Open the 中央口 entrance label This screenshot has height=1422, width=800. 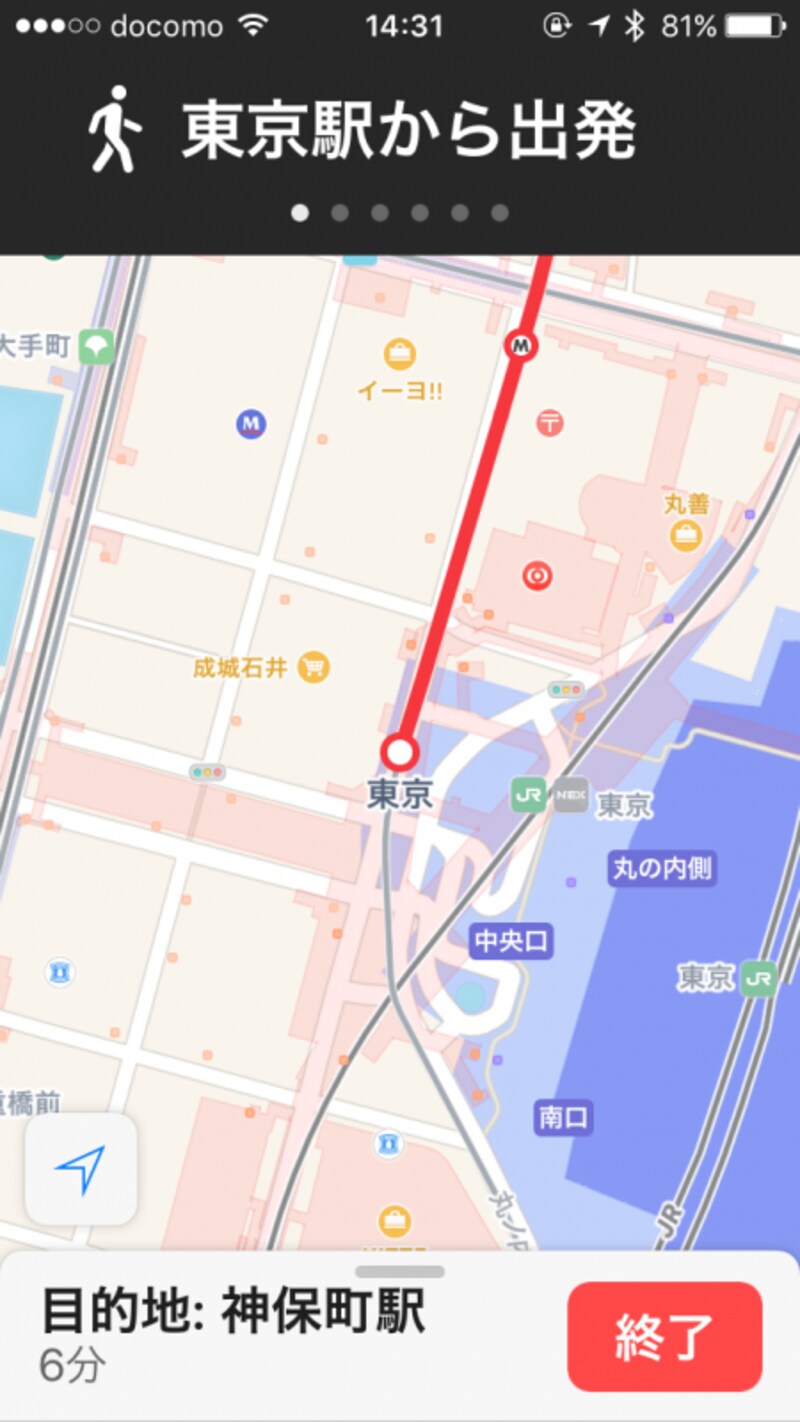click(512, 941)
